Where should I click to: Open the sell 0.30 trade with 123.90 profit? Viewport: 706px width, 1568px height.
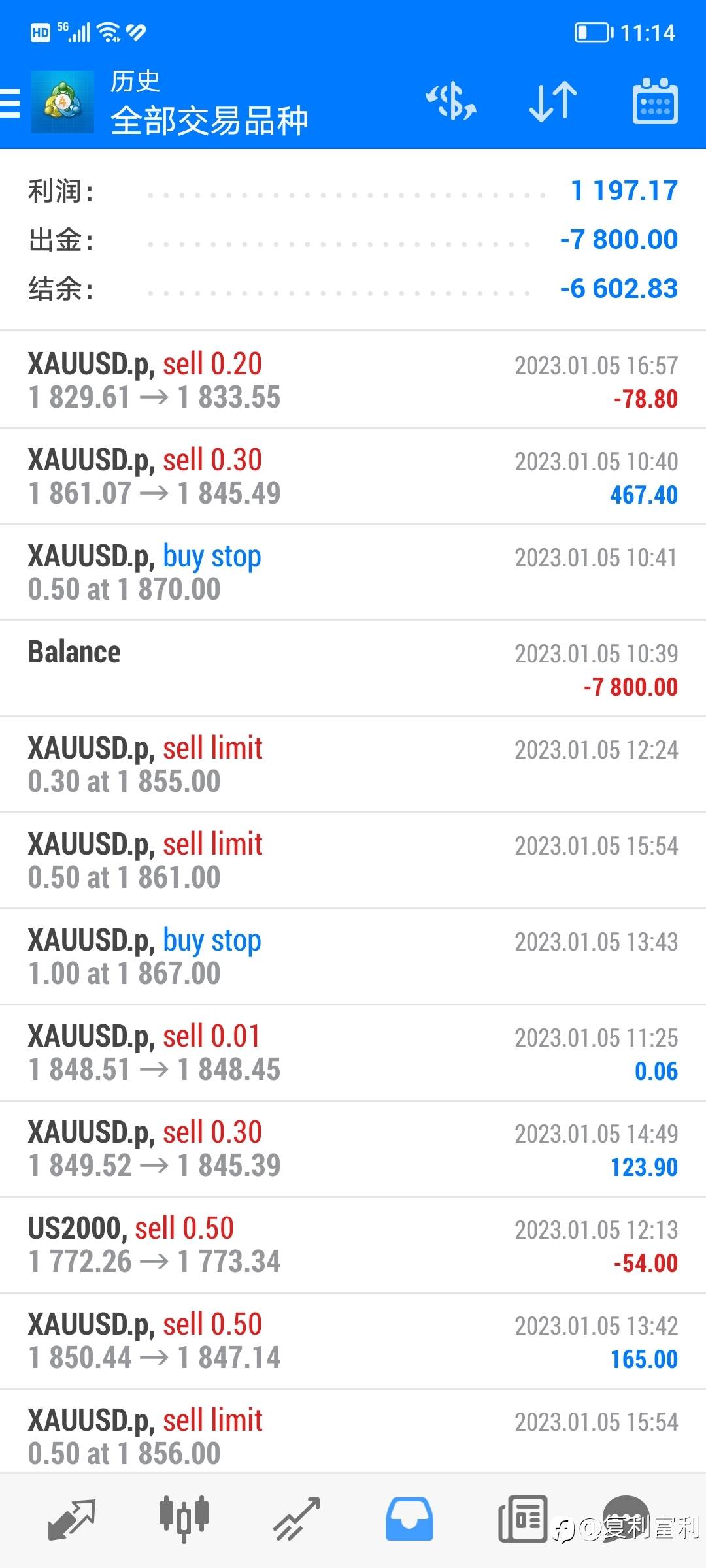(353, 1149)
